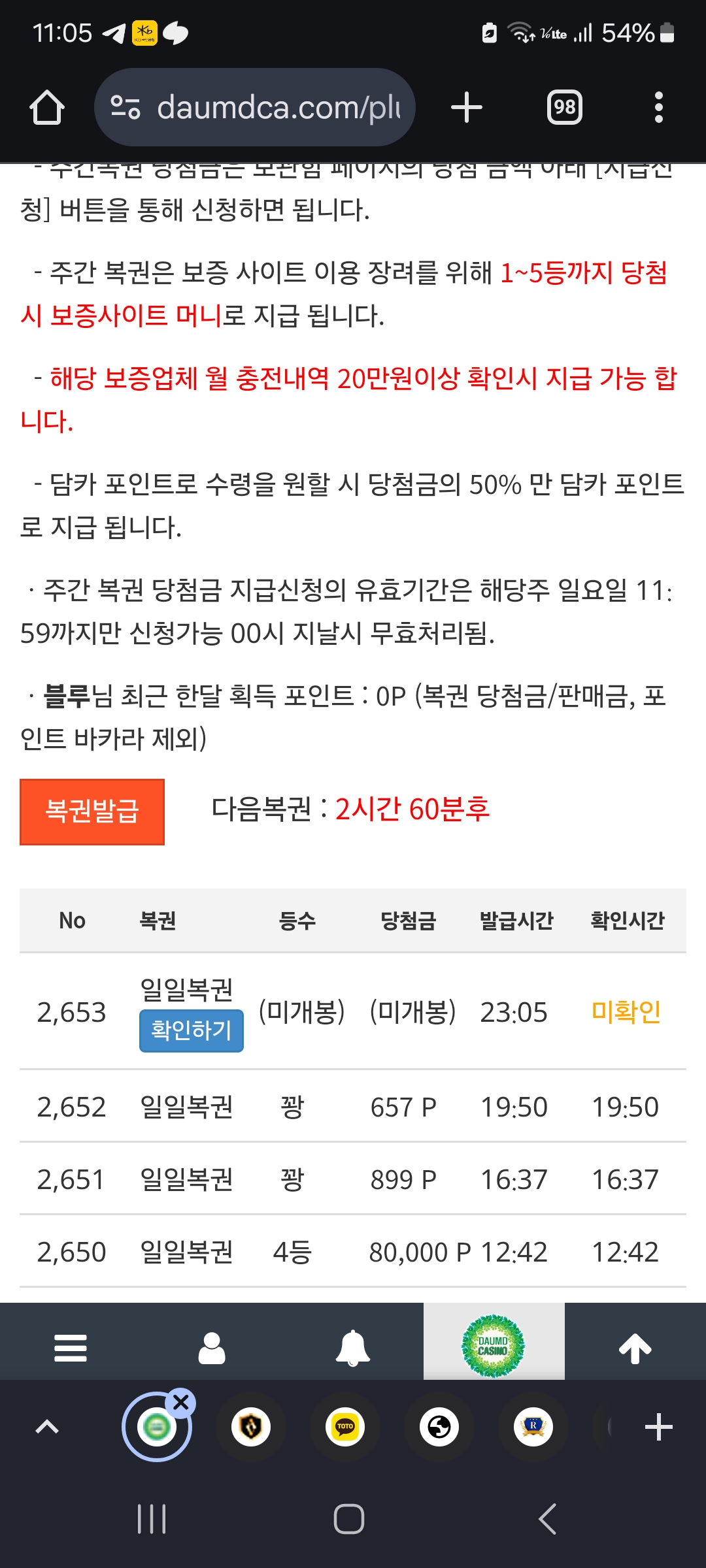Tap the daumdca.com address bar

255,107
